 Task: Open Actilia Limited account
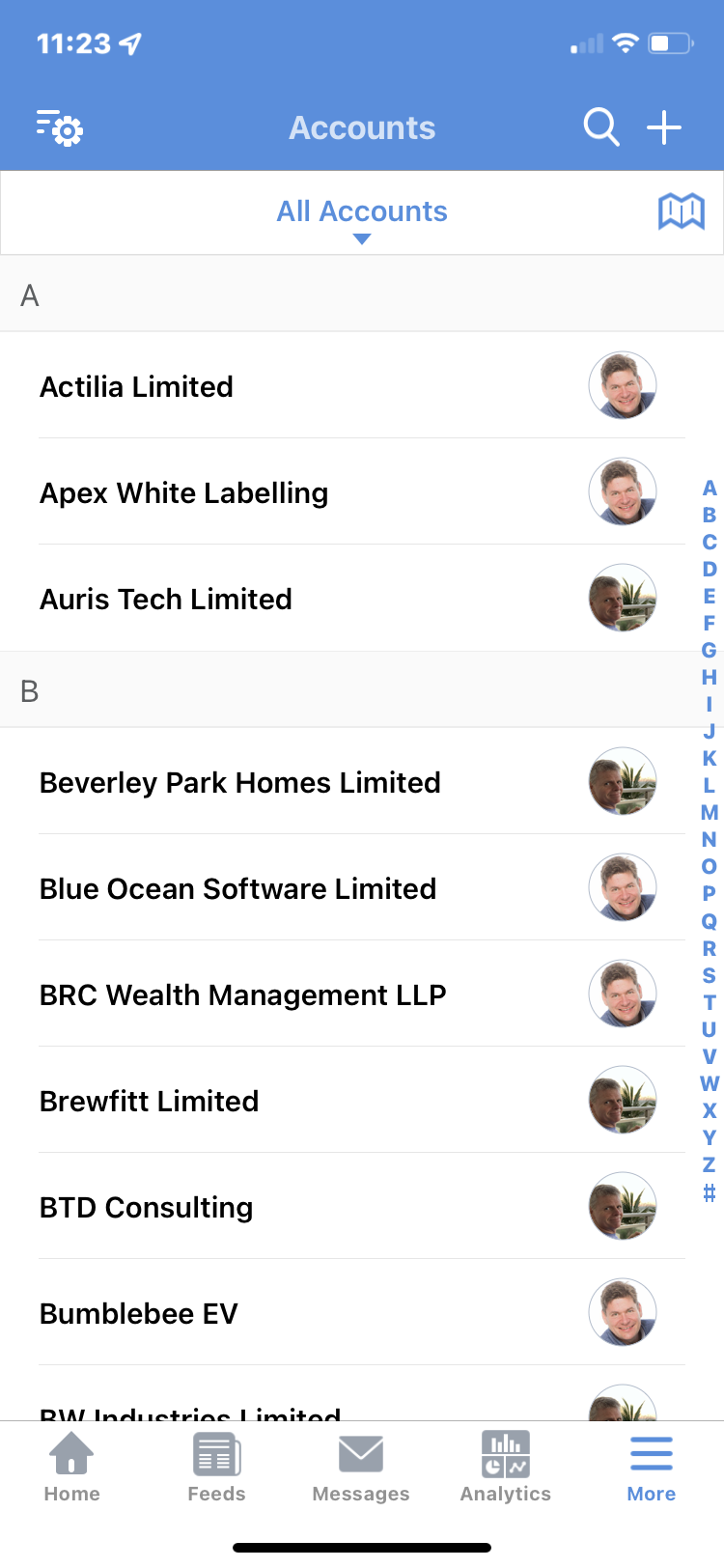point(362,385)
